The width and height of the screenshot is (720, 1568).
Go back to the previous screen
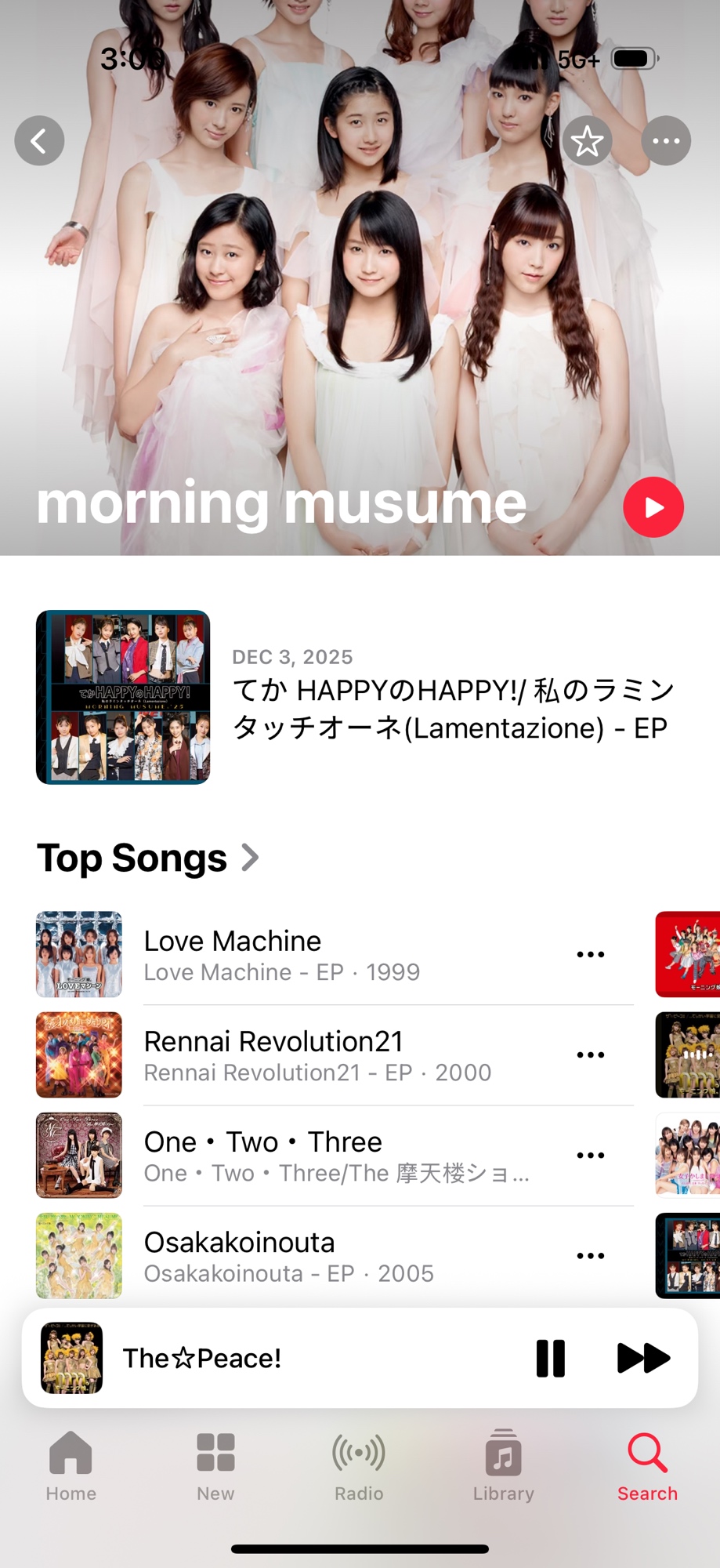click(x=39, y=141)
